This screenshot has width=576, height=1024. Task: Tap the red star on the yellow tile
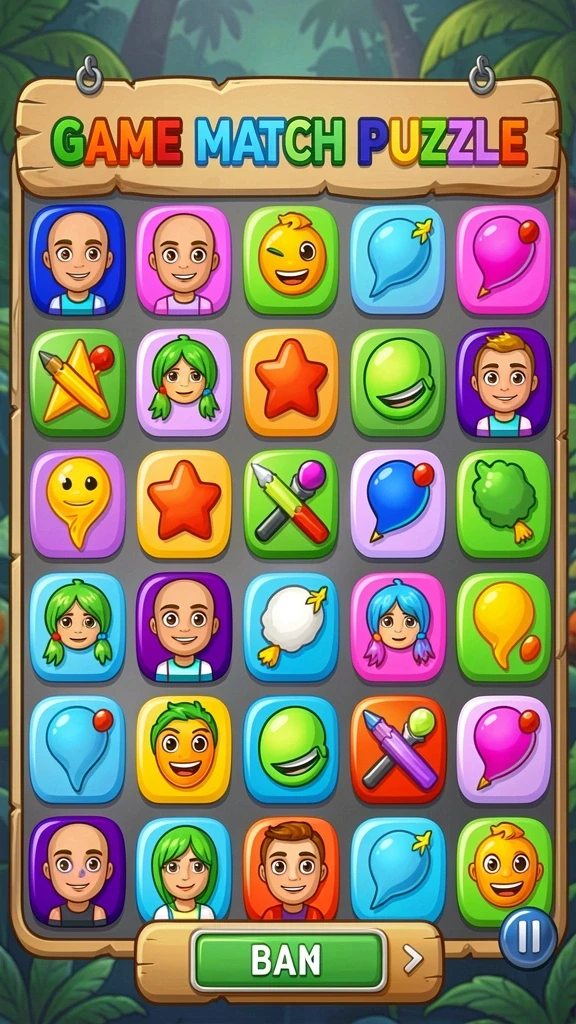[184, 504]
